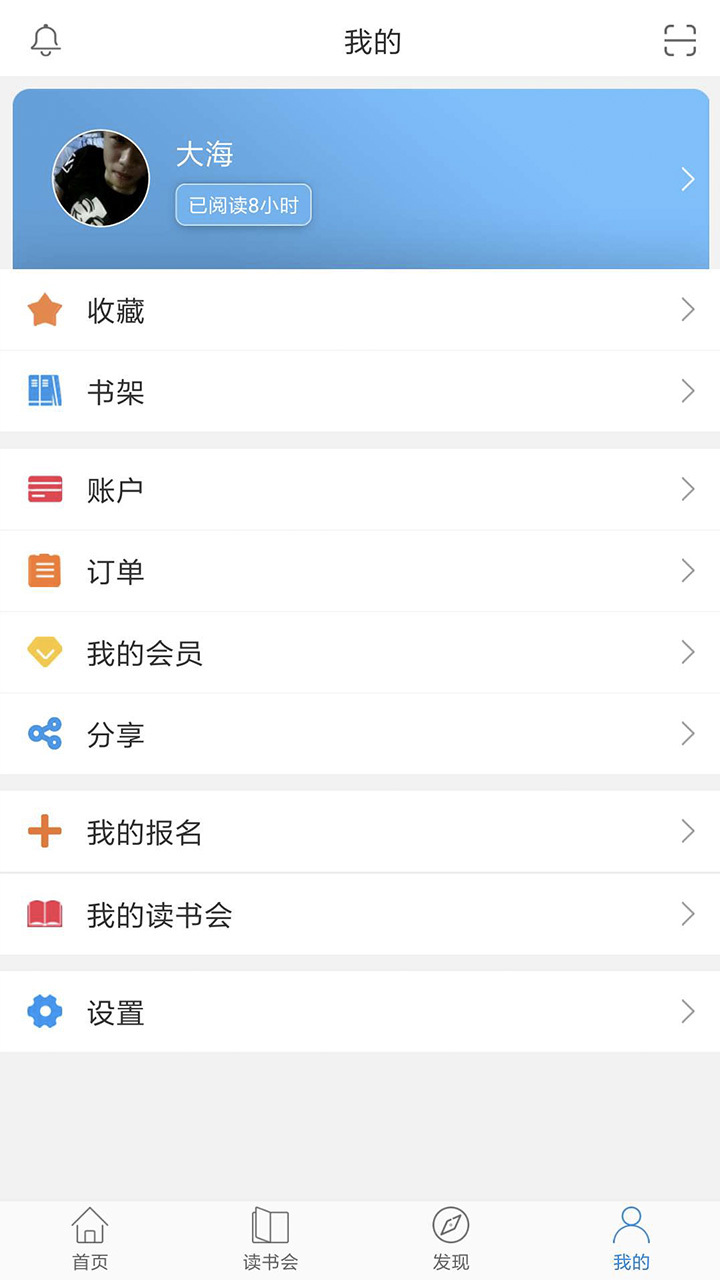
Task: Tap the 已阅读8小时 badge
Action: click(x=244, y=205)
